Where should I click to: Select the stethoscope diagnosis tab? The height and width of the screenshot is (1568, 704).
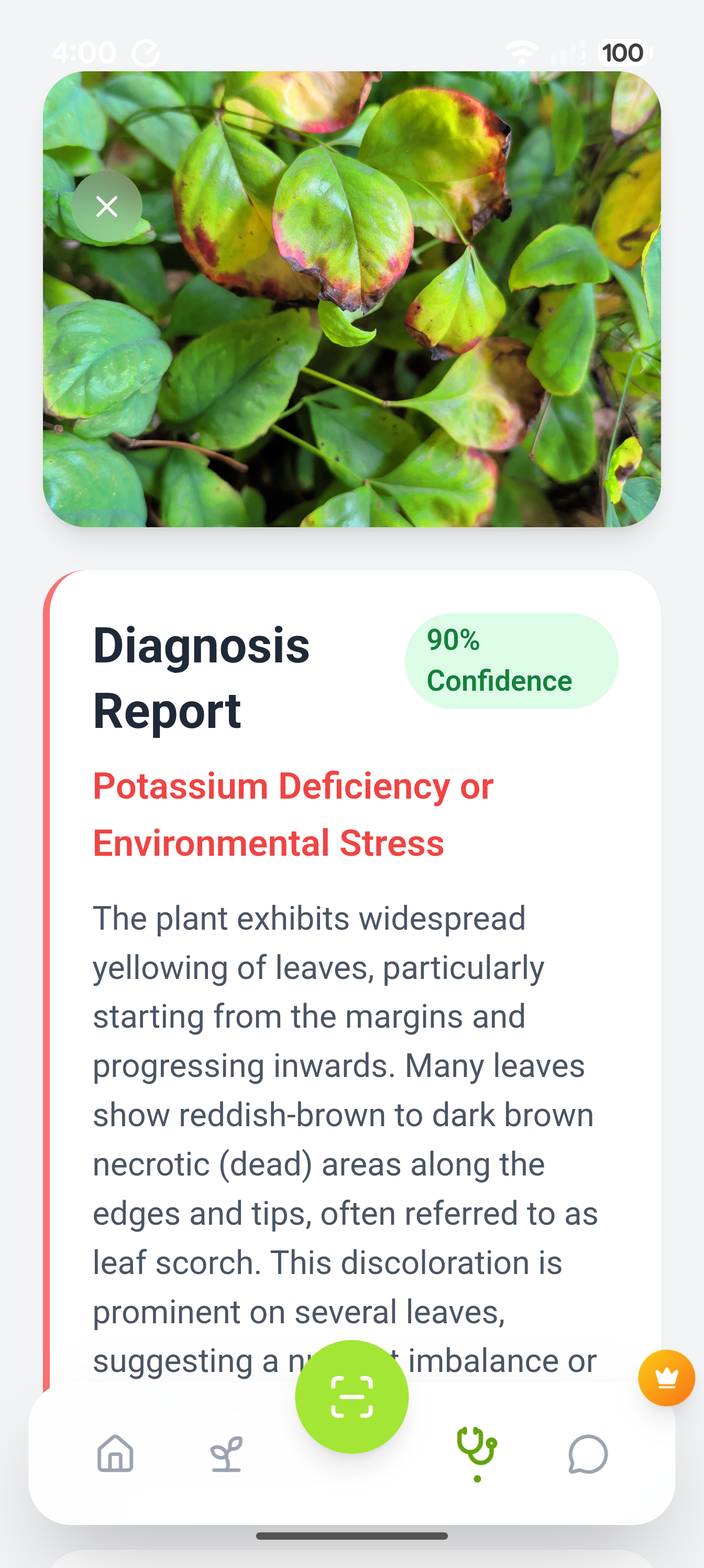coord(477,1449)
